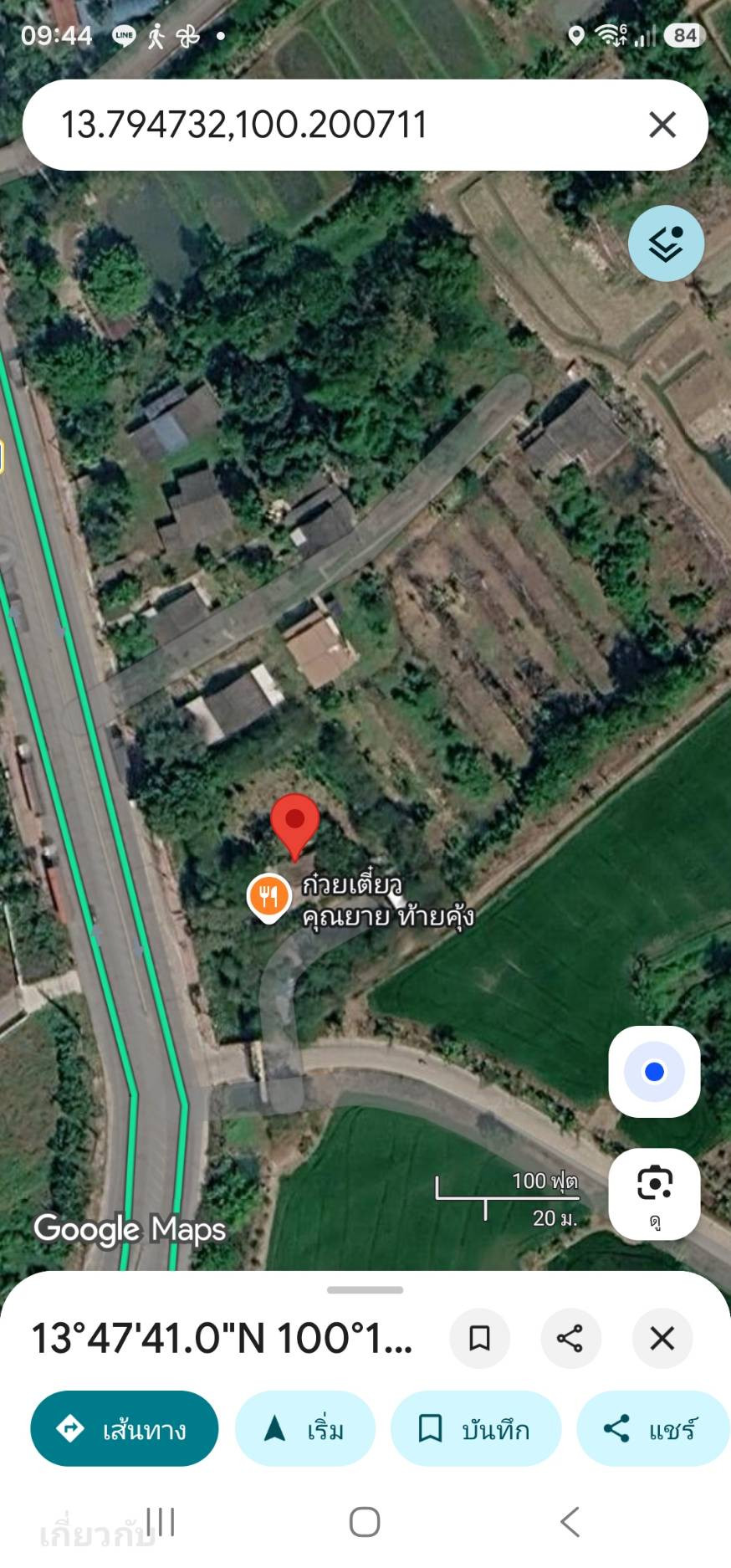This screenshot has width=731, height=1568.
Task: Clear the search coordinates text
Action: [662, 126]
